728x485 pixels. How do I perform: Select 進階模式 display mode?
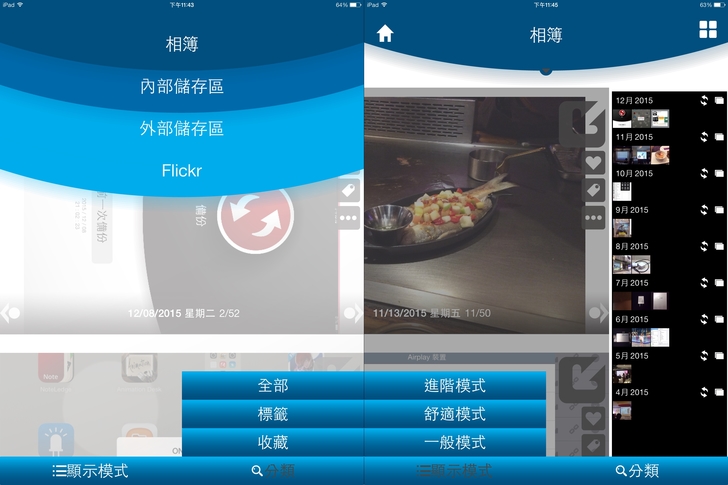[x=455, y=386]
